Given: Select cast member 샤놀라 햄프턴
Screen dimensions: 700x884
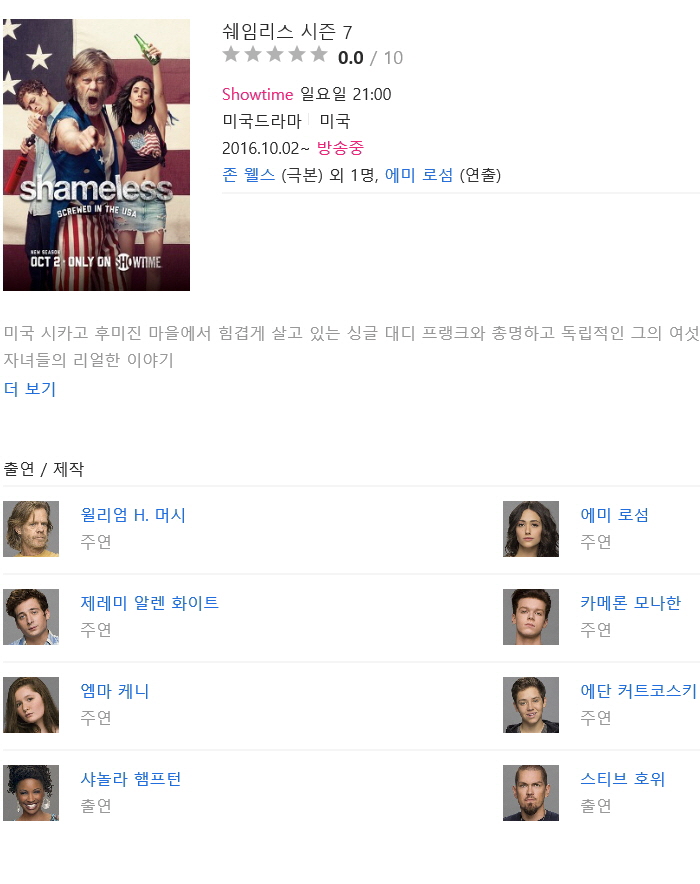Looking at the screenshot, I should (x=131, y=779).
